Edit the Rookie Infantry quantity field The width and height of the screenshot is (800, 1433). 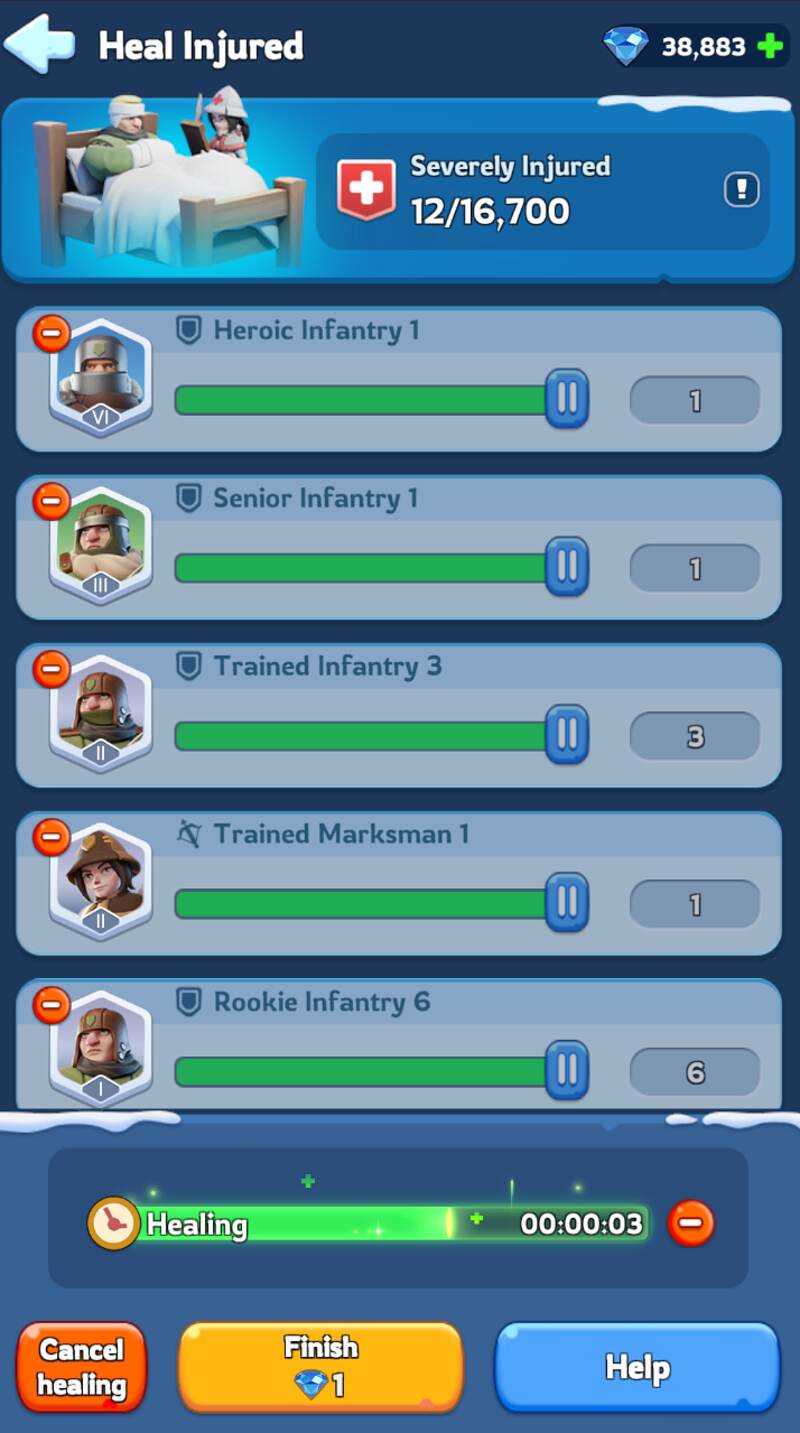(x=694, y=1073)
